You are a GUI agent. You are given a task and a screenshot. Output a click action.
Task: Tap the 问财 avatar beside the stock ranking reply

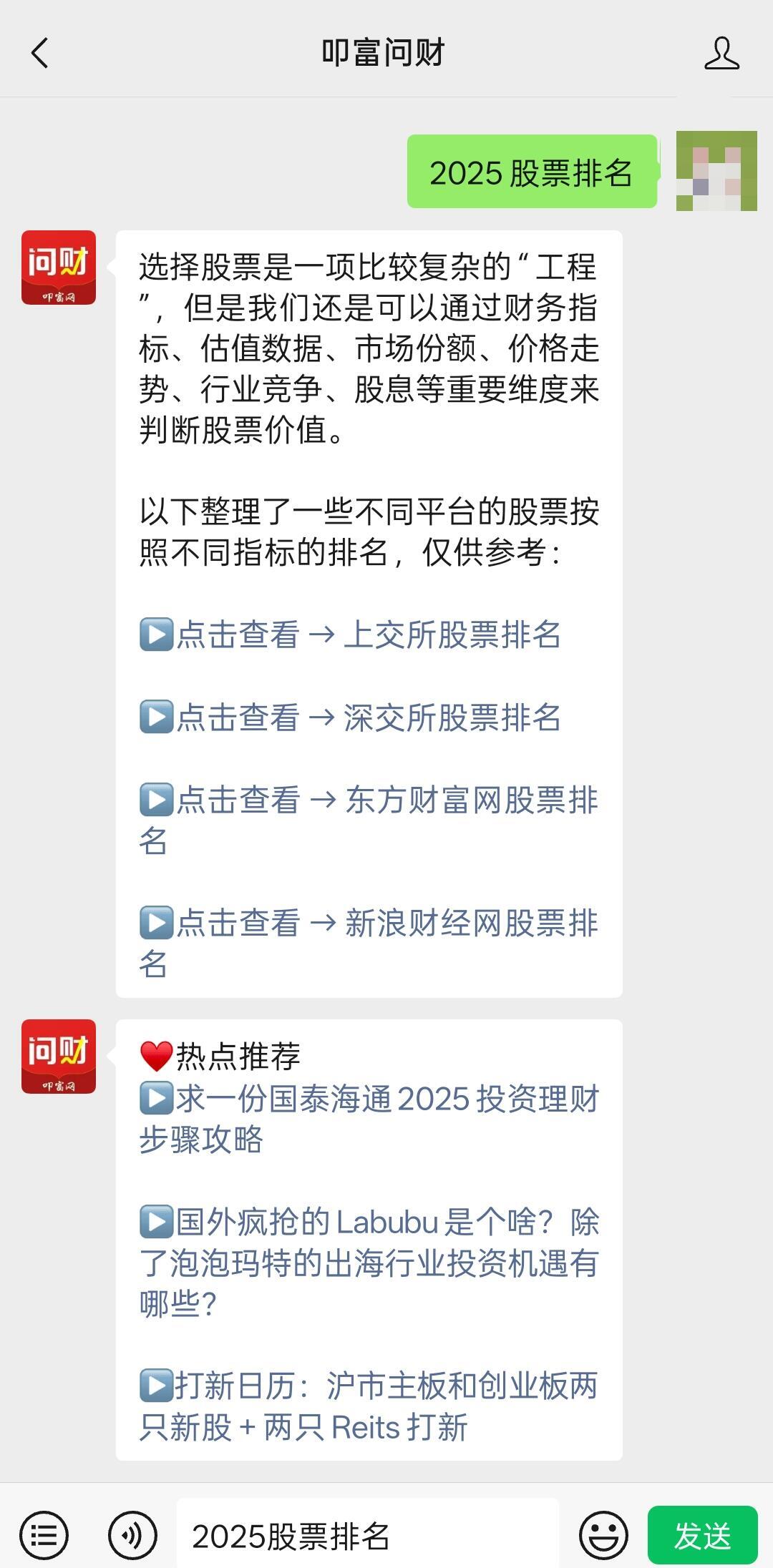pyautogui.click(x=59, y=268)
